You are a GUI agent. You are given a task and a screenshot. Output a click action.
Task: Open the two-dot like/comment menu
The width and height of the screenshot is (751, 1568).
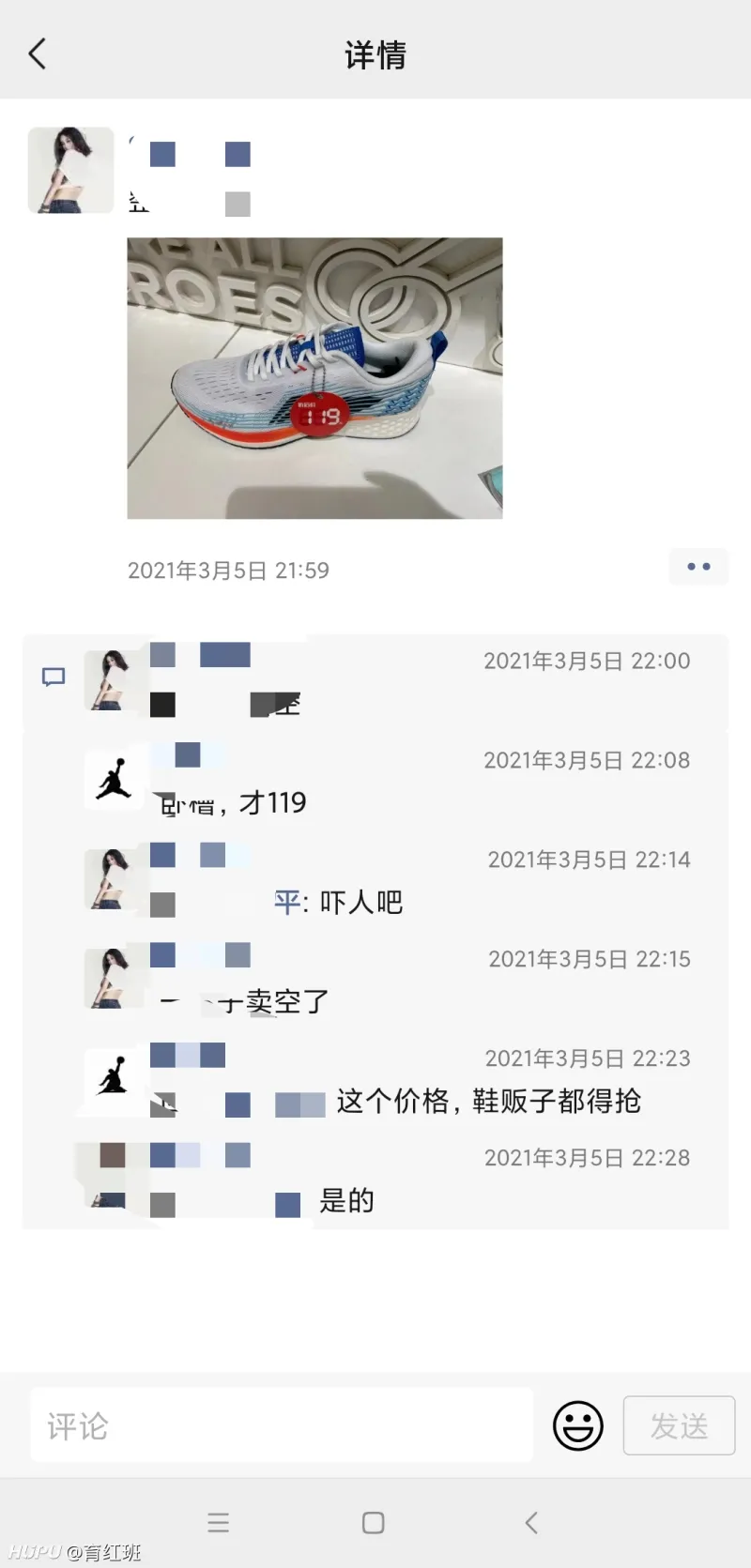pos(698,567)
